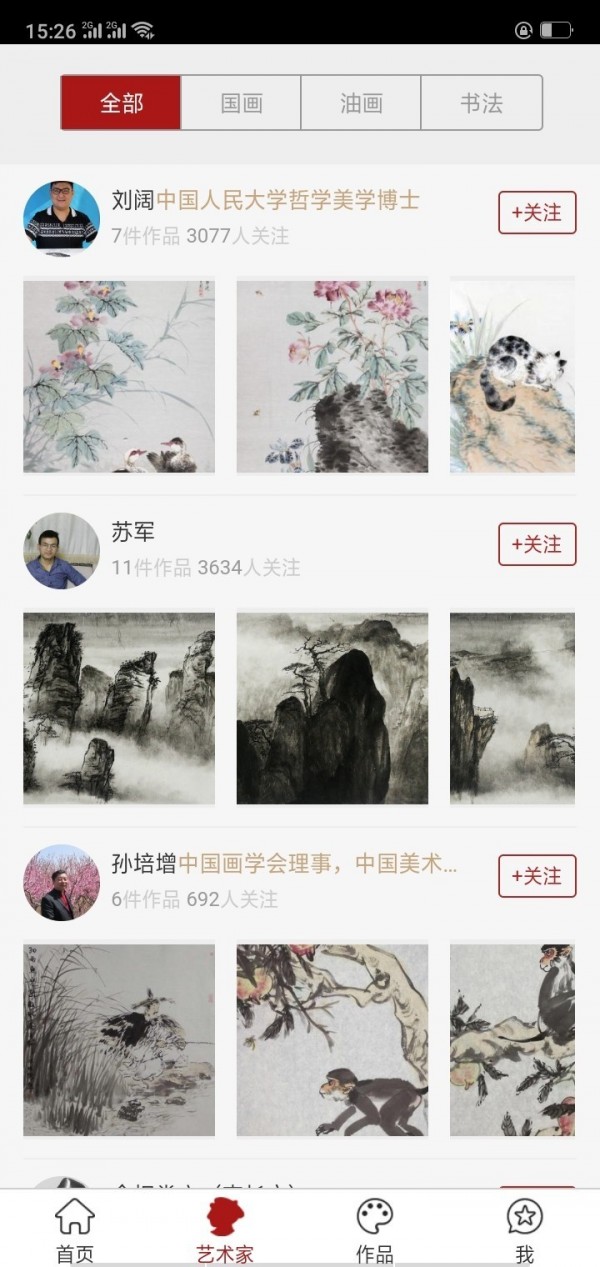View 刘阔's painting of ducks under flowers
The width and height of the screenshot is (600, 1267).
click(119, 376)
